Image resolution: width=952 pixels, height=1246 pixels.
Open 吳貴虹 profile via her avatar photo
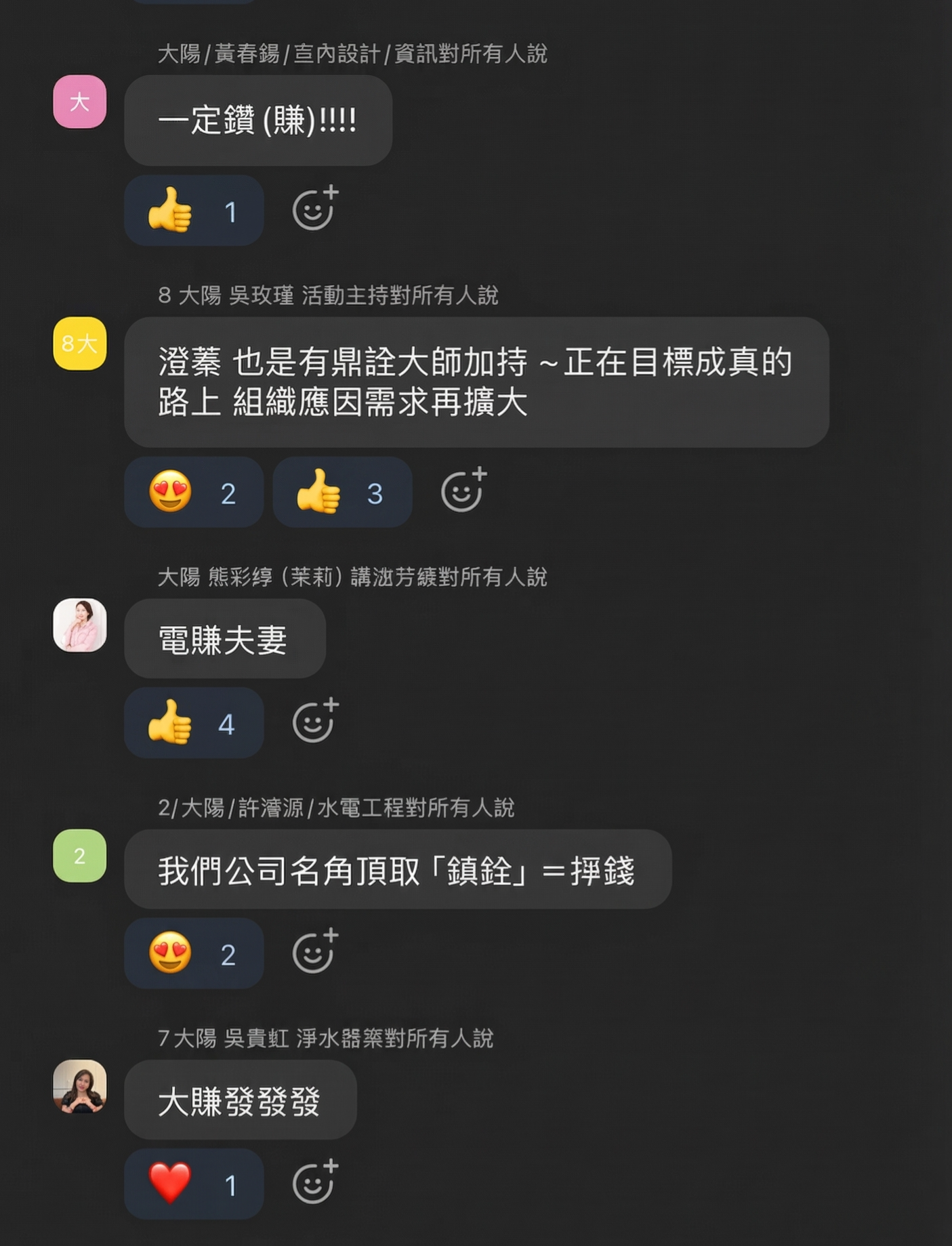click(79, 1087)
